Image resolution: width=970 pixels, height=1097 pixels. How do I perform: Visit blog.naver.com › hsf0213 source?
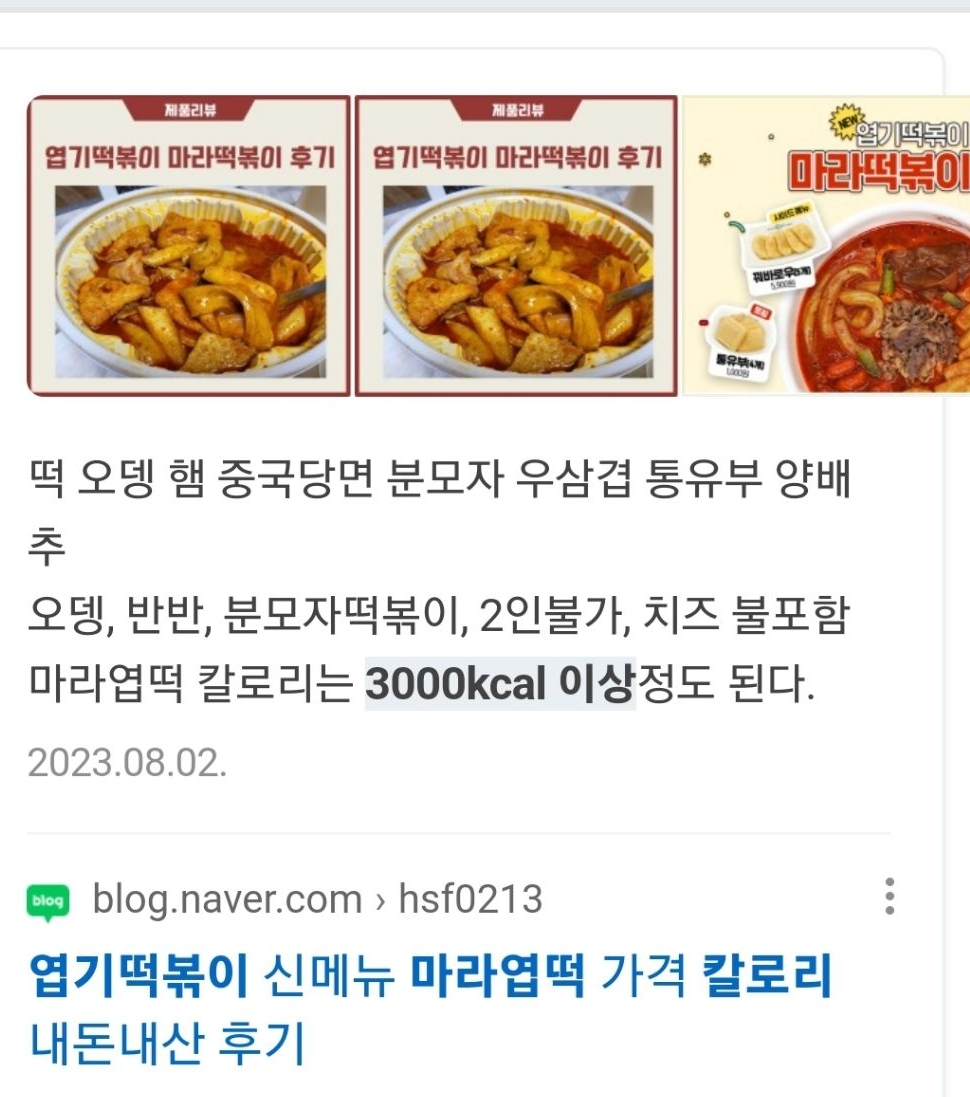(317, 899)
